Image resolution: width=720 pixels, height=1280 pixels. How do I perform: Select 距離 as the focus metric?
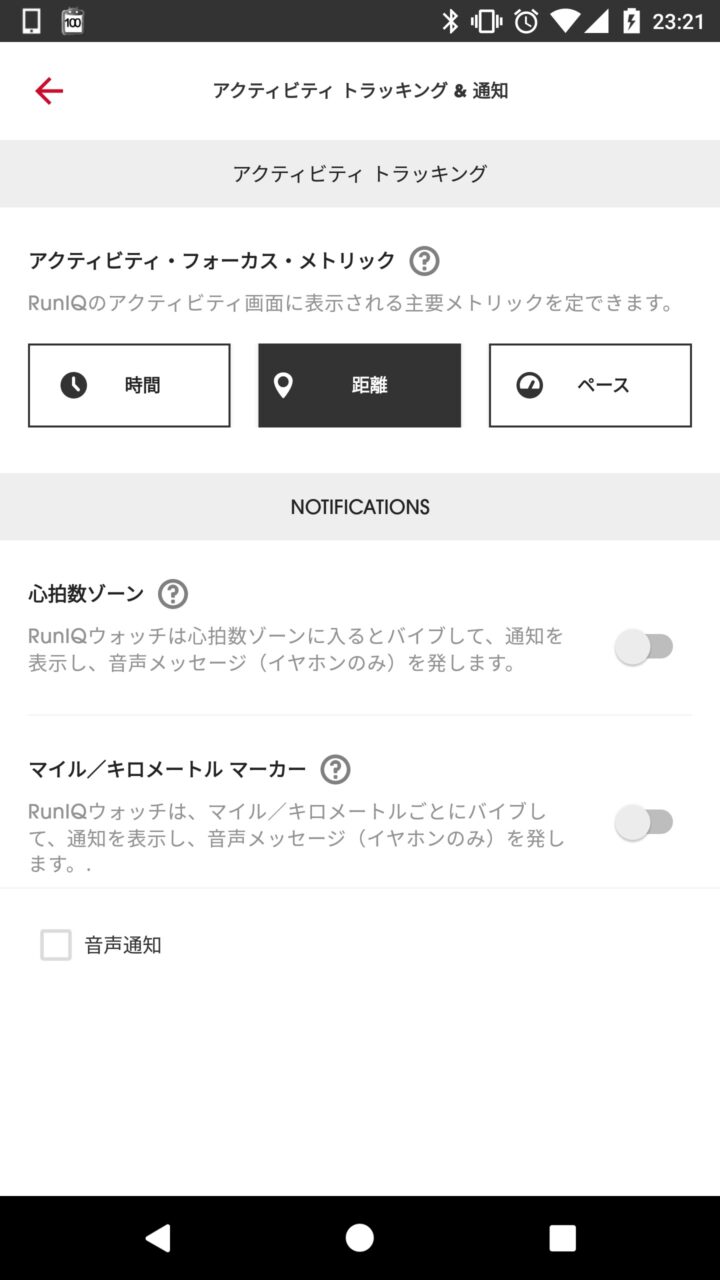(x=360, y=386)
